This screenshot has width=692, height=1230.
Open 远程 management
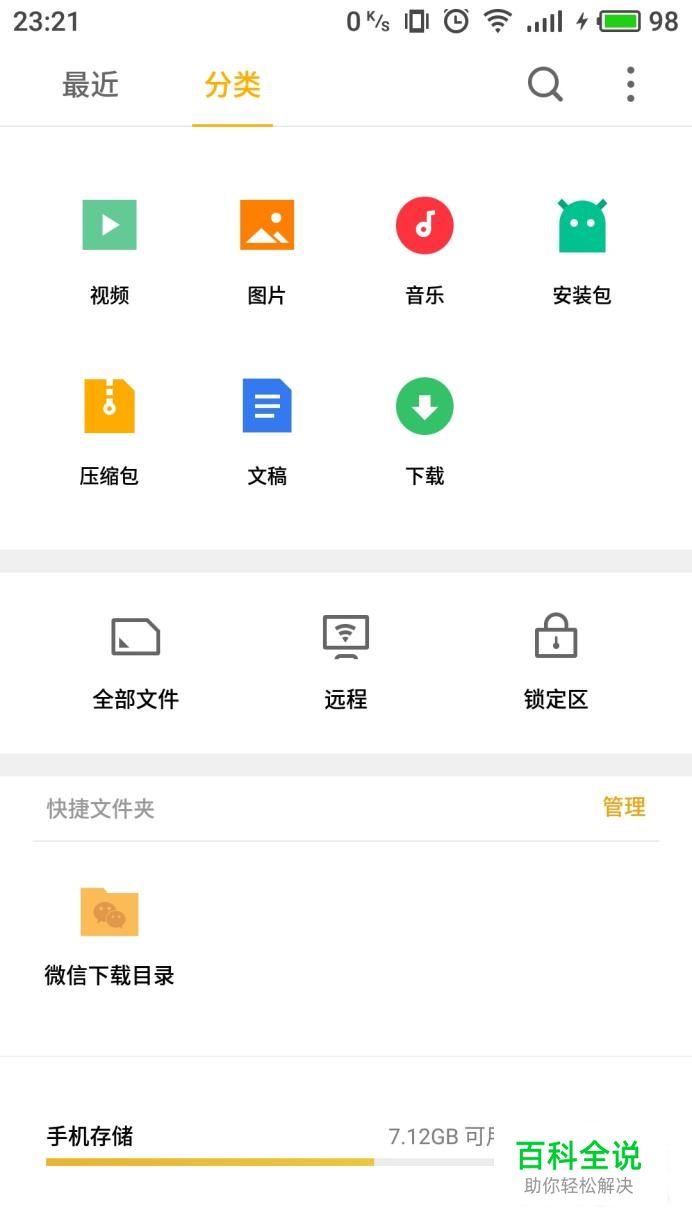(x=346, y=660)
